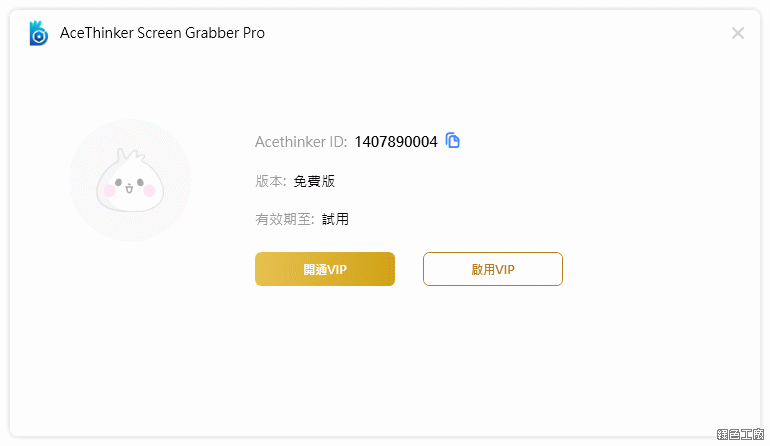Screen dimensions: 770x446
Task: Close the AceThinker account dialog
Action: pyautogui.click(x=738, y=33)
